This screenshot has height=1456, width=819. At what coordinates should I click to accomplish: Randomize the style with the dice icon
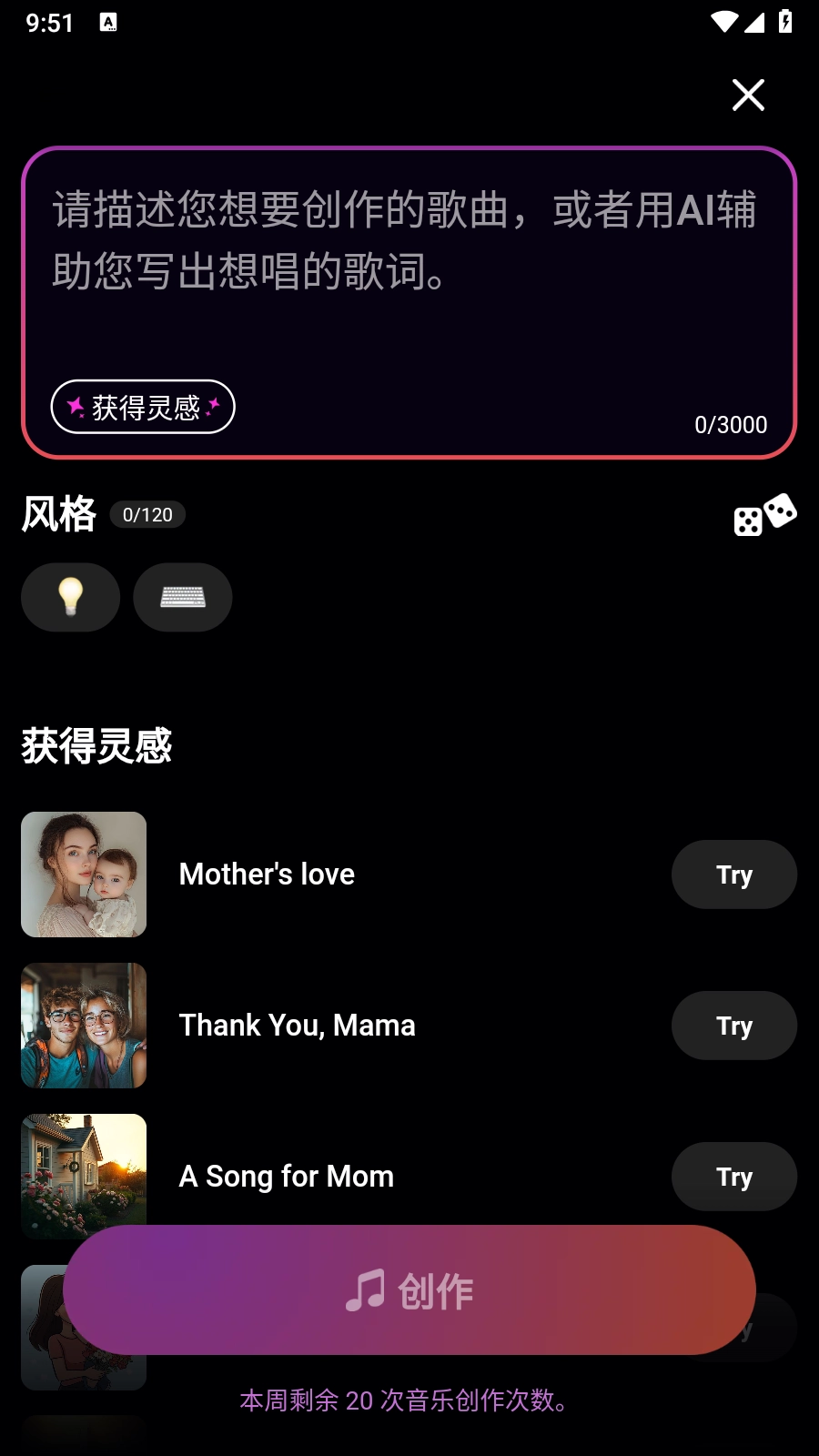click(764, 515)
